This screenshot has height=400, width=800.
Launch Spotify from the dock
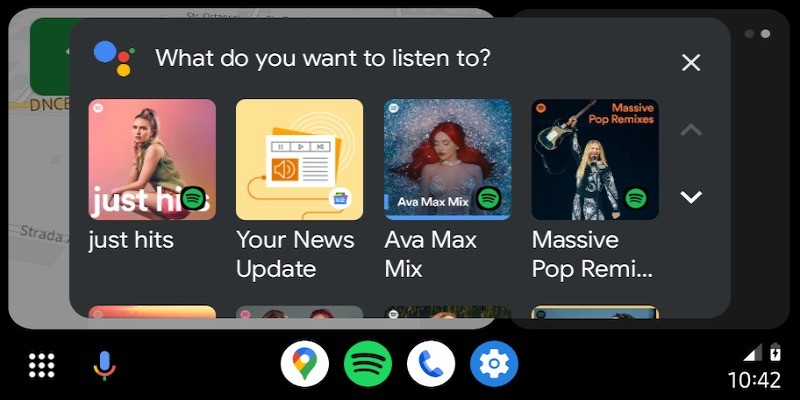pyautogui.click(x=368, y=364)
